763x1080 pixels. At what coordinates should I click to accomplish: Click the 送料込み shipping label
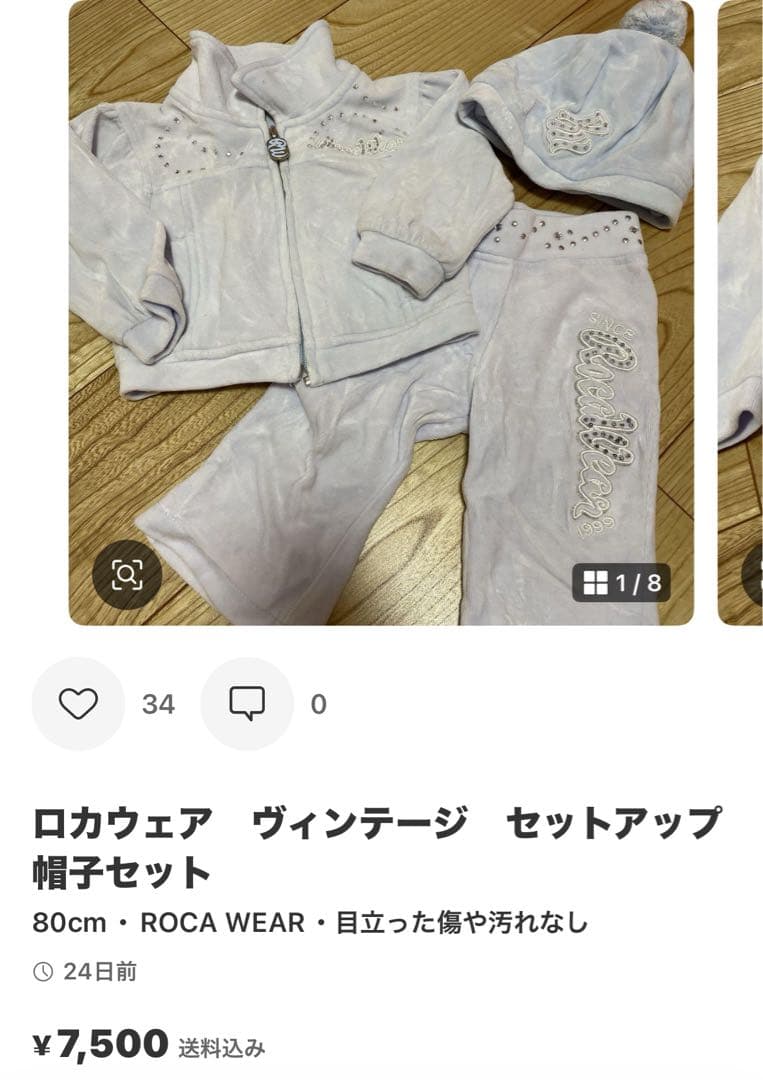tap(222, 1047)
